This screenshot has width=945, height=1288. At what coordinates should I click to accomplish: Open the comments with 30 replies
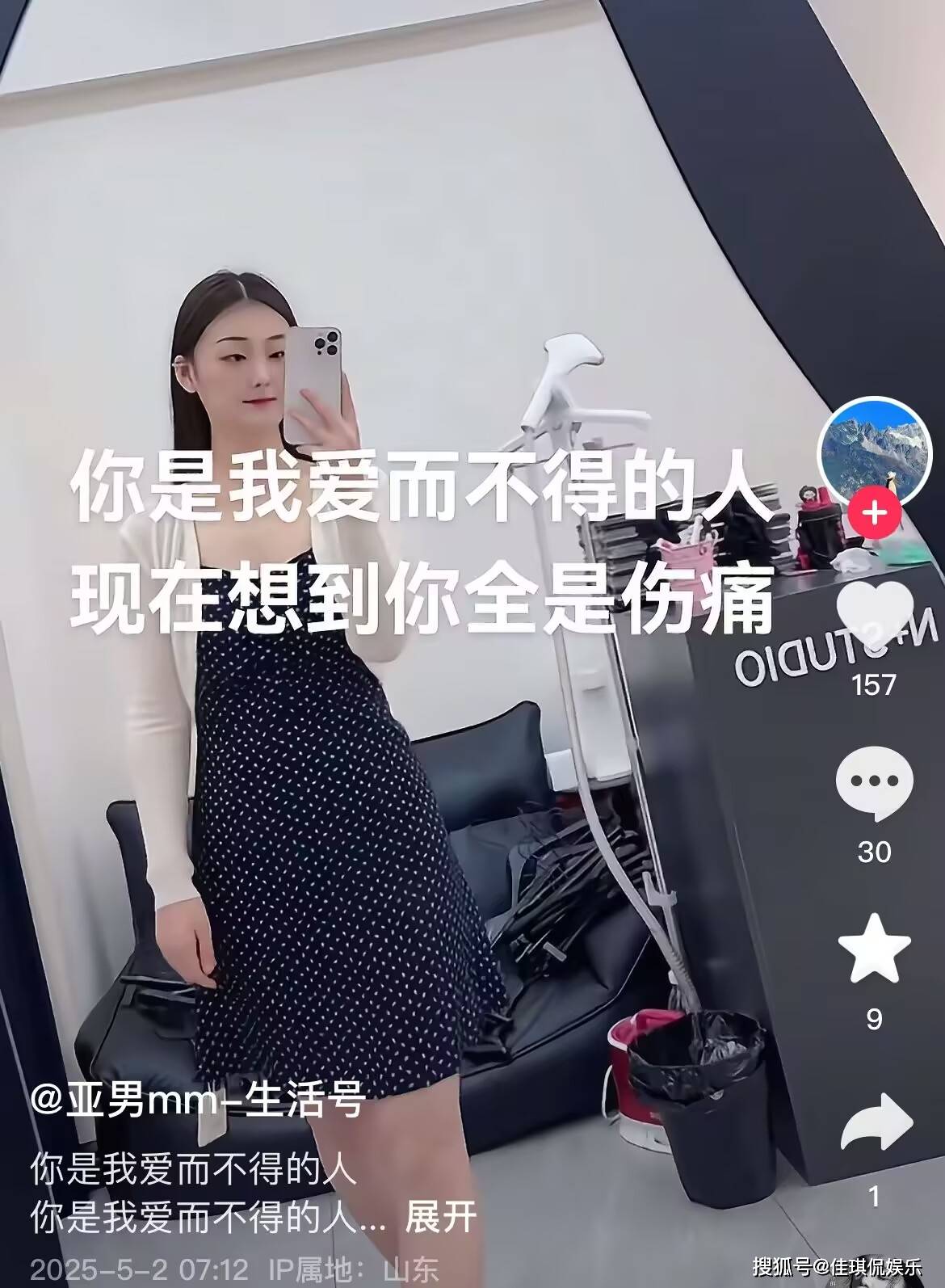pos(875,784)
